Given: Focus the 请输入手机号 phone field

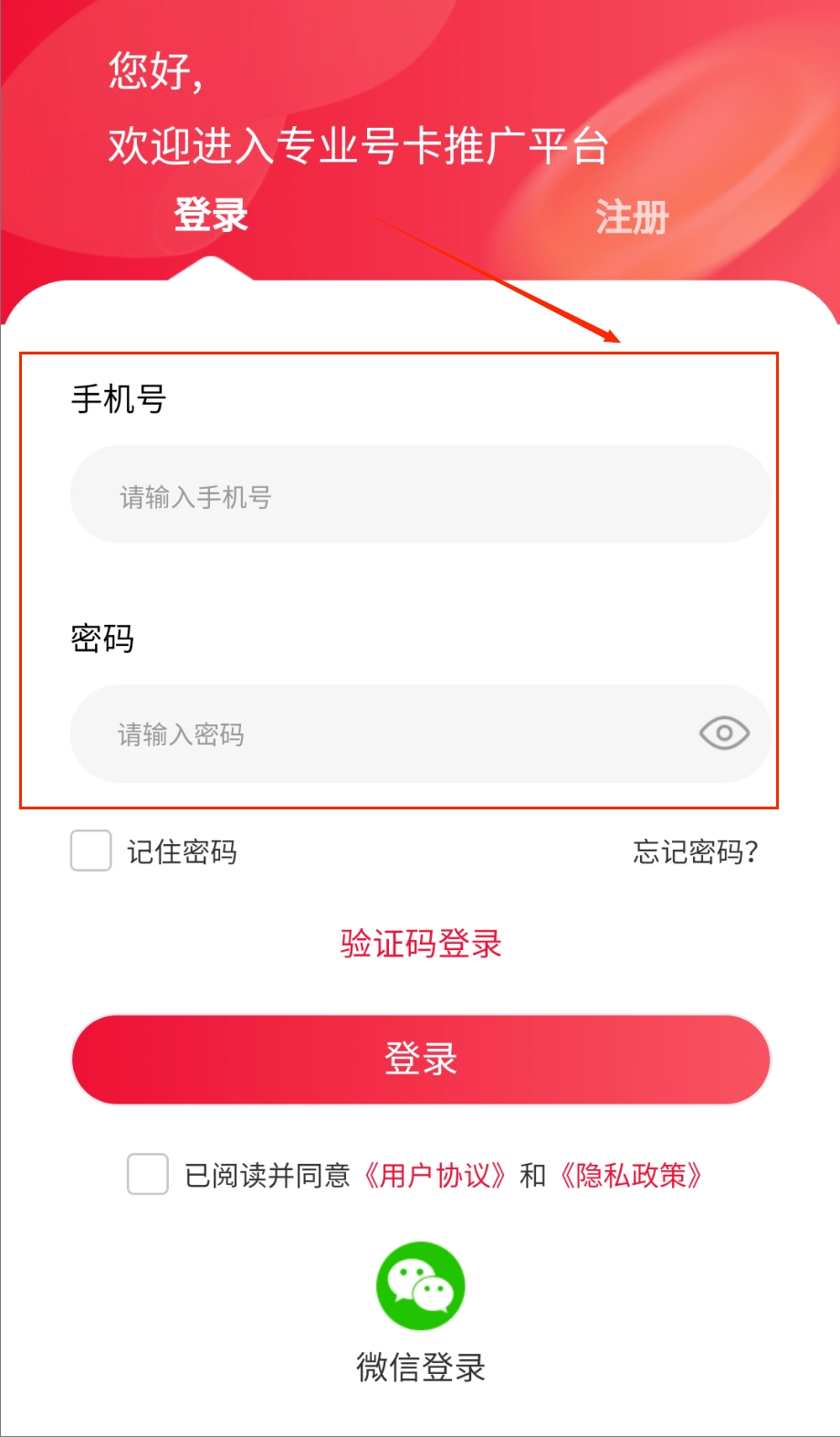Looking at the screenshot, I should (x=420, y=495).
